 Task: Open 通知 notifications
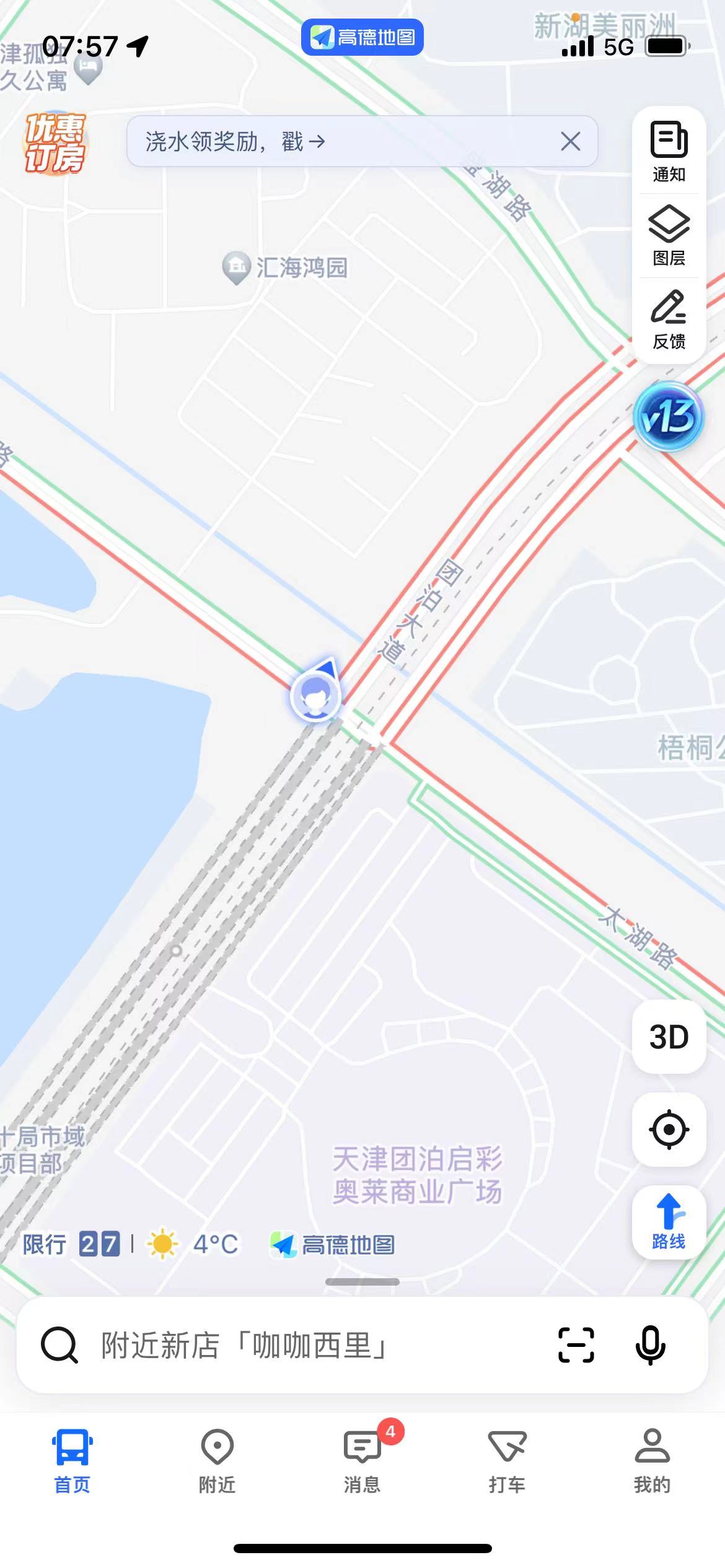[x=669, y=152]
